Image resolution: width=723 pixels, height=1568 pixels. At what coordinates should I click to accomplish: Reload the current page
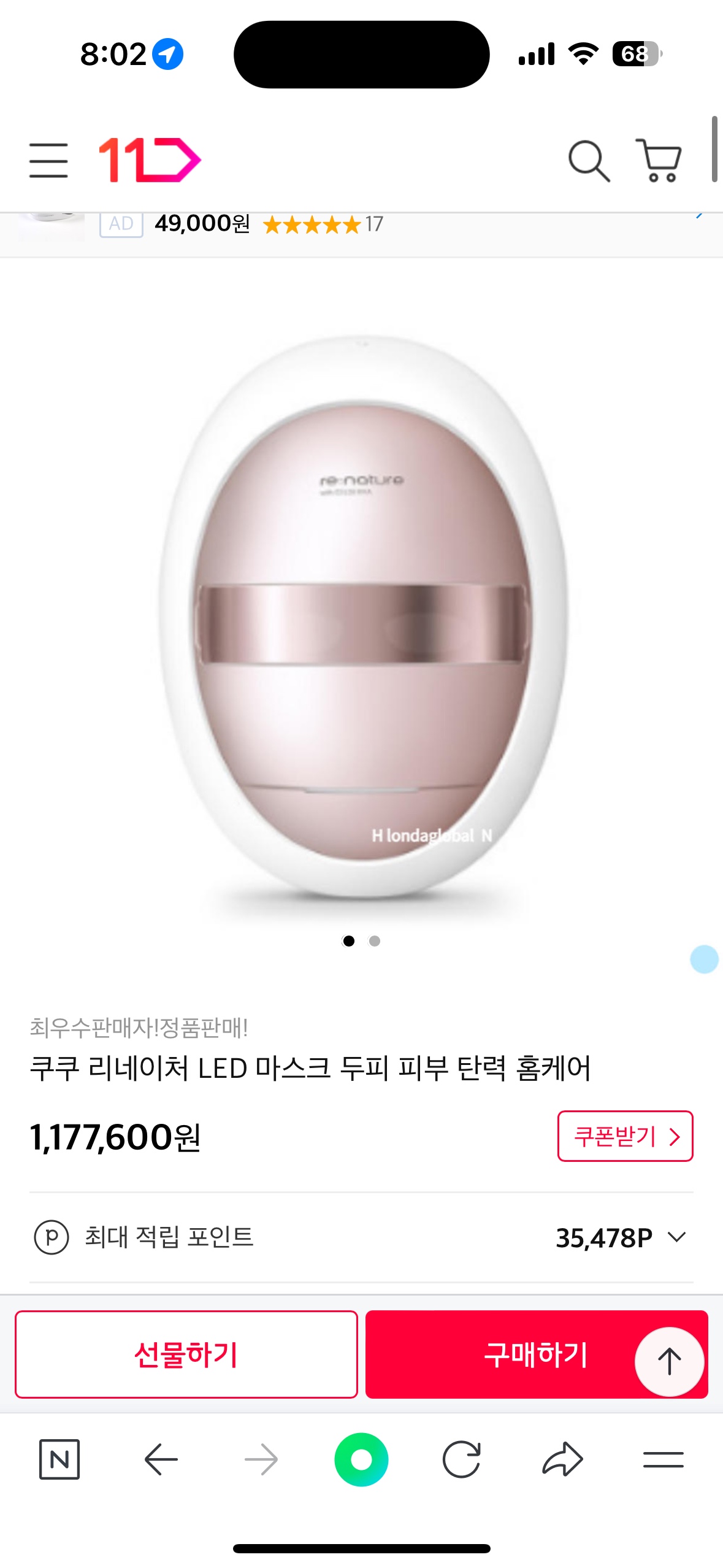click(x=462, y=1459)
